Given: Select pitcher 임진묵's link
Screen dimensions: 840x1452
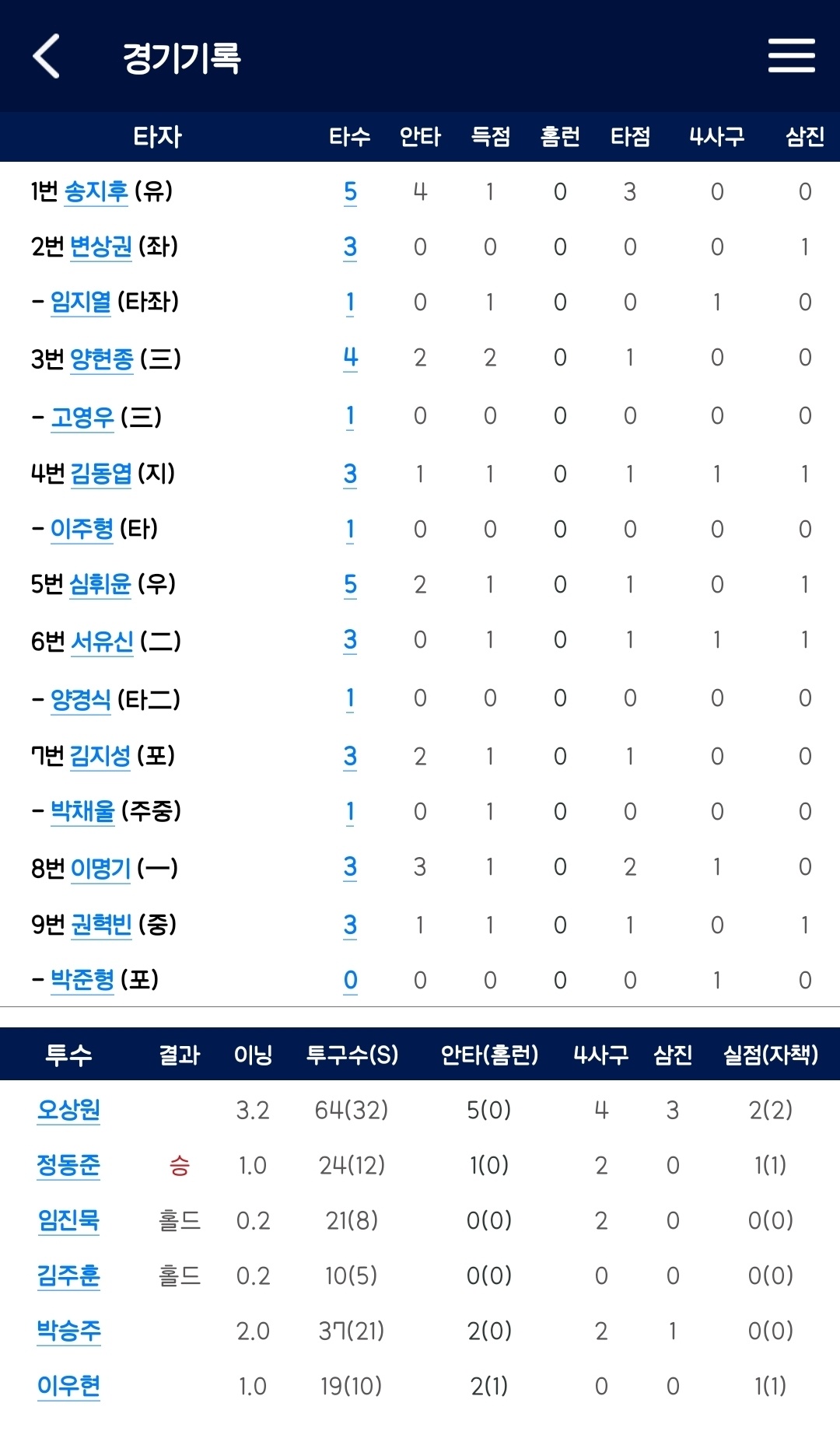Looking at the screenshot, I should [68, 1220].
